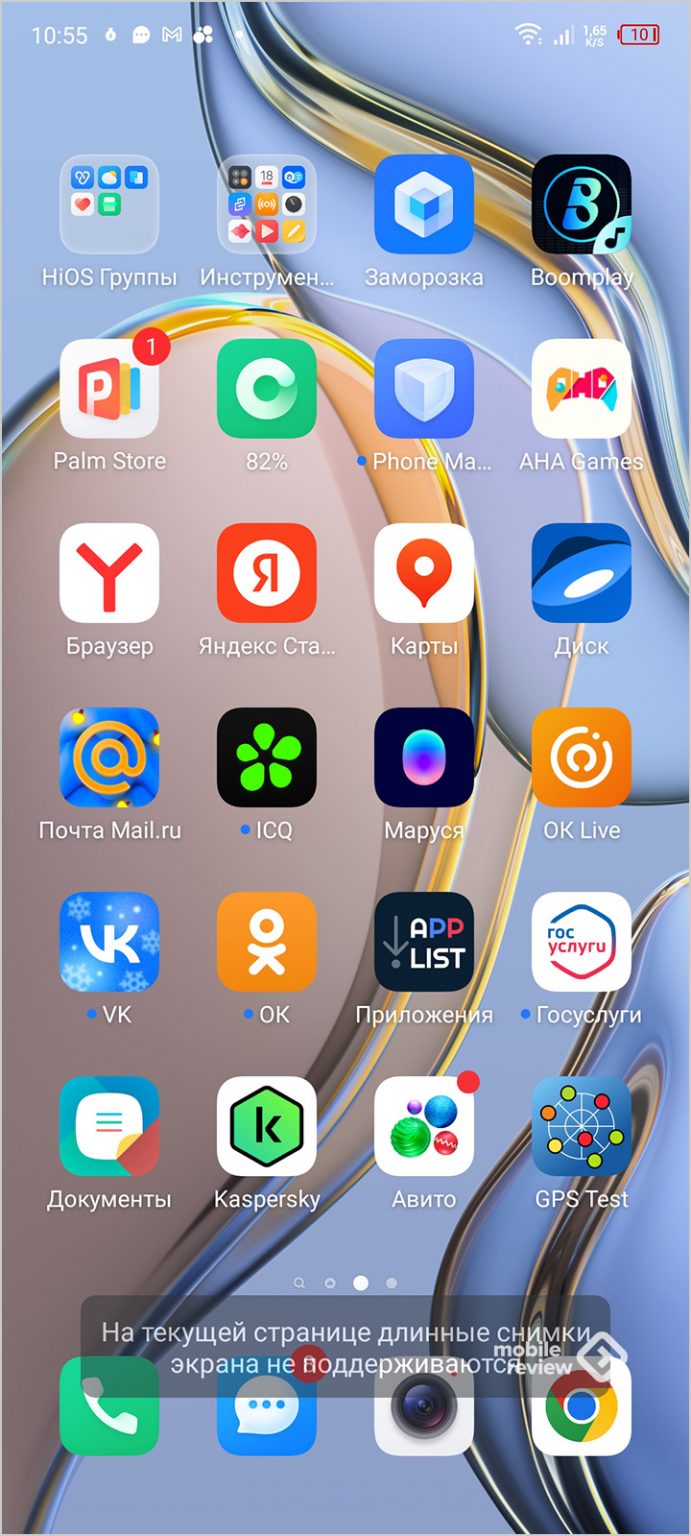Open the HiOS Группы folder
691x1536 pixels.
click(x=109, y=204)
